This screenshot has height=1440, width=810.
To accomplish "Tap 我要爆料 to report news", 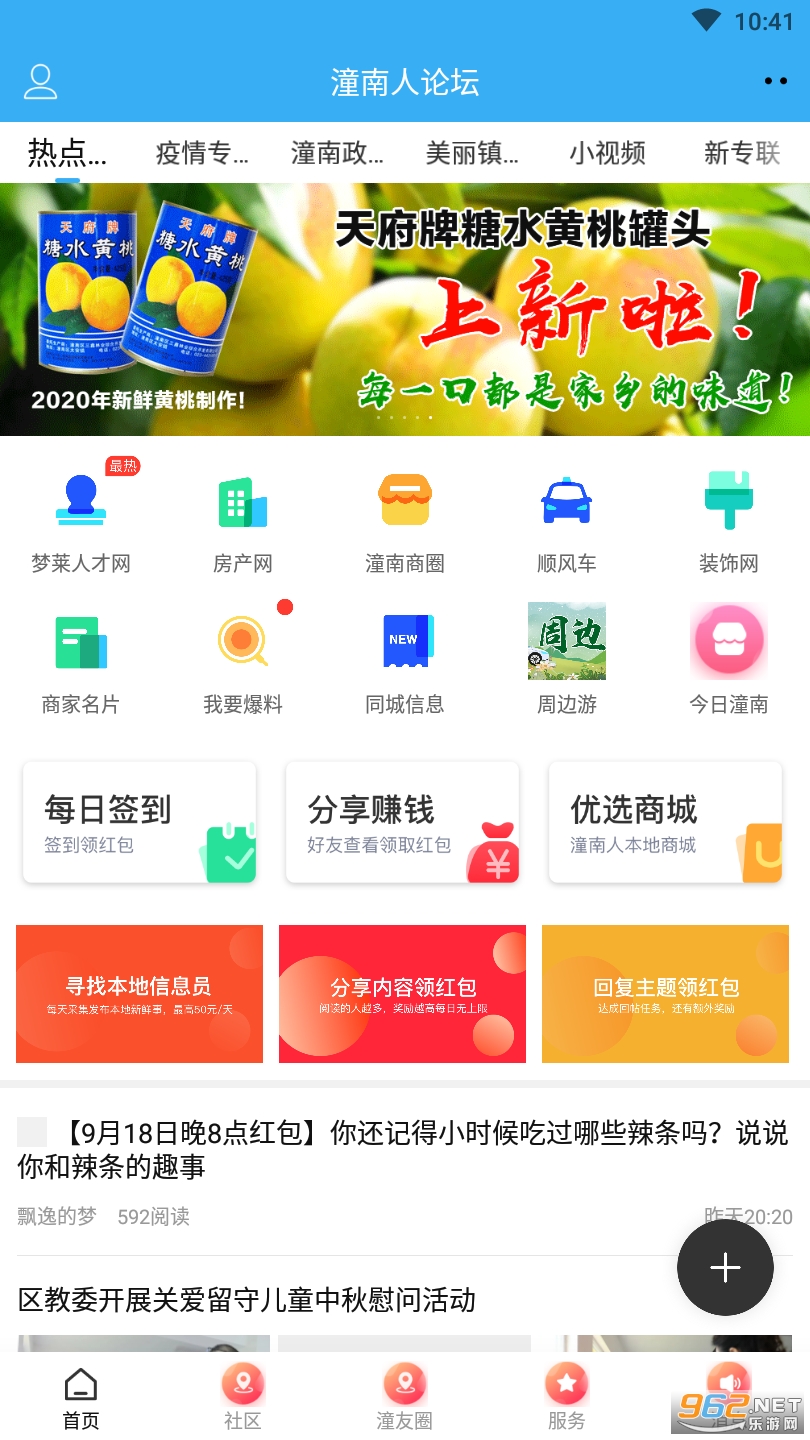I will 243,661.
